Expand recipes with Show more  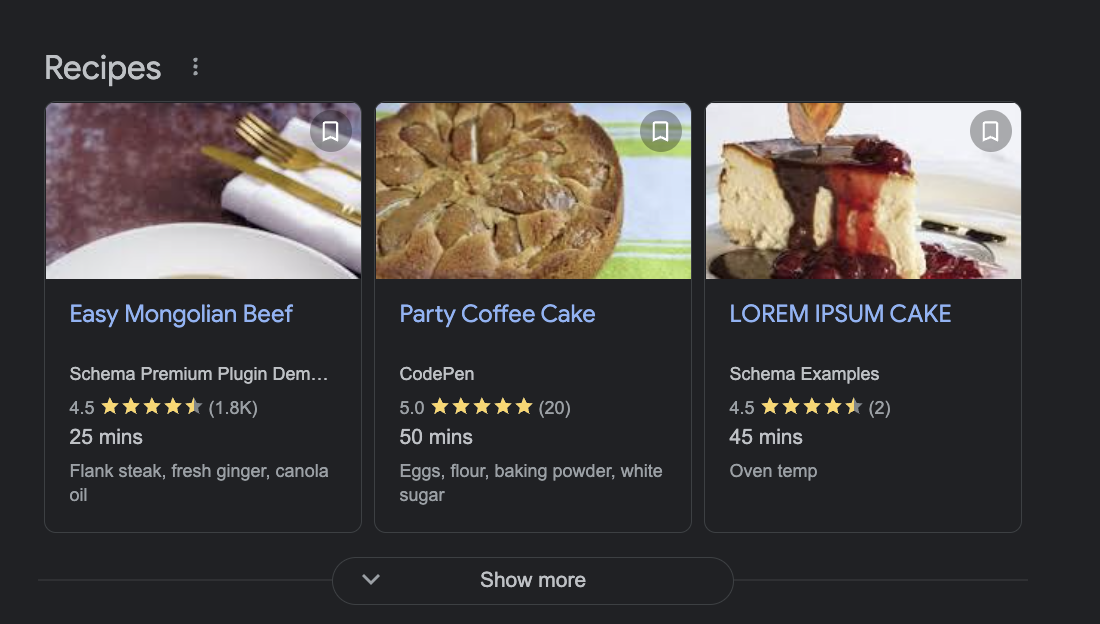click(x=532, y=580)
